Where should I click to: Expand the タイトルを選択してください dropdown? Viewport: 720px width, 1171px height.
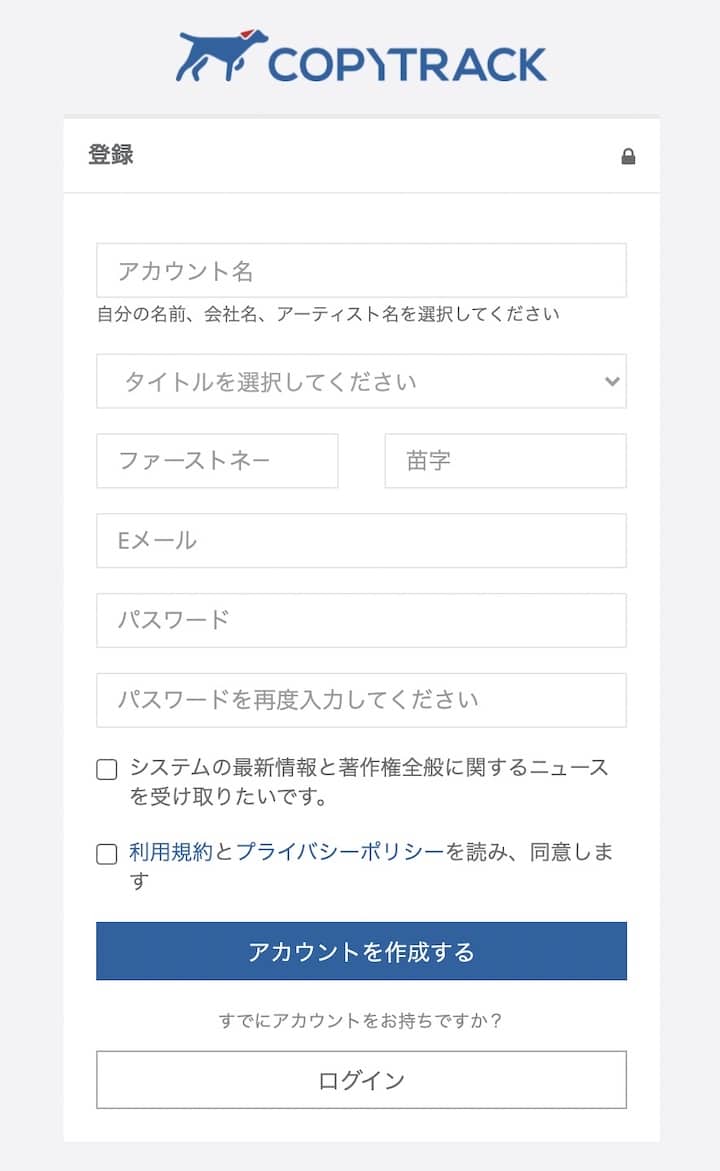[361, 381]
